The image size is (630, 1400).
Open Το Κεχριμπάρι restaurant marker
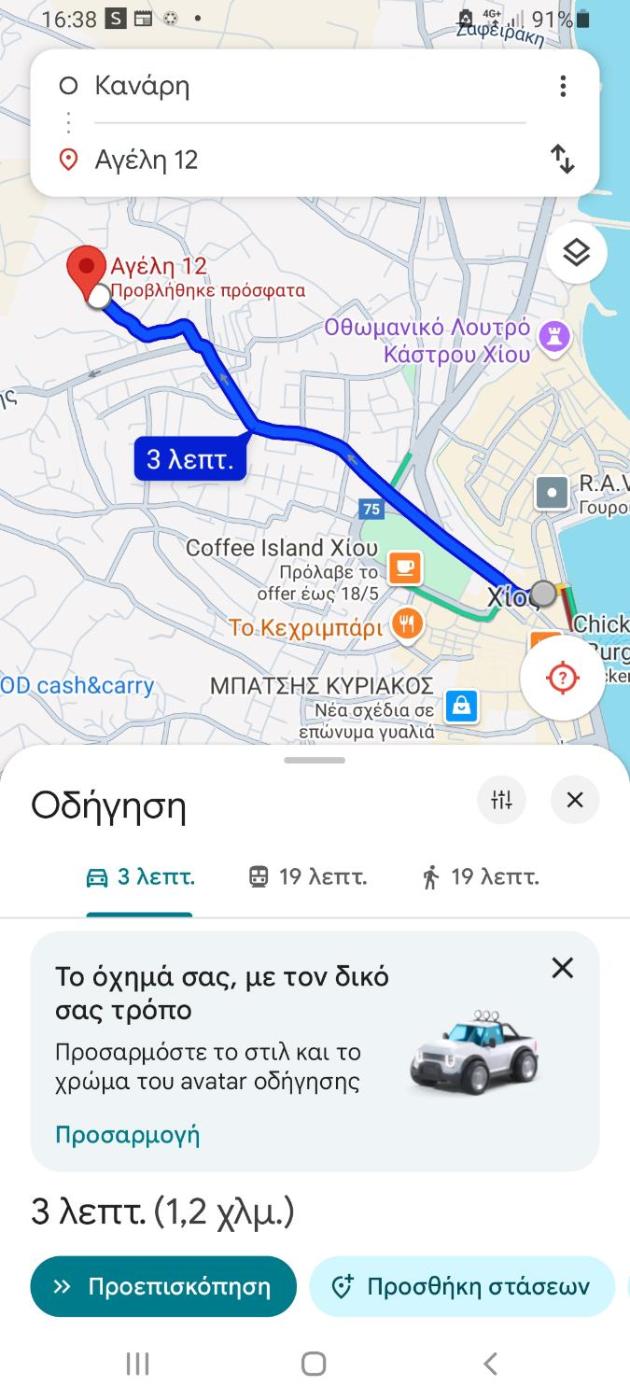click(x=408, y=626)
